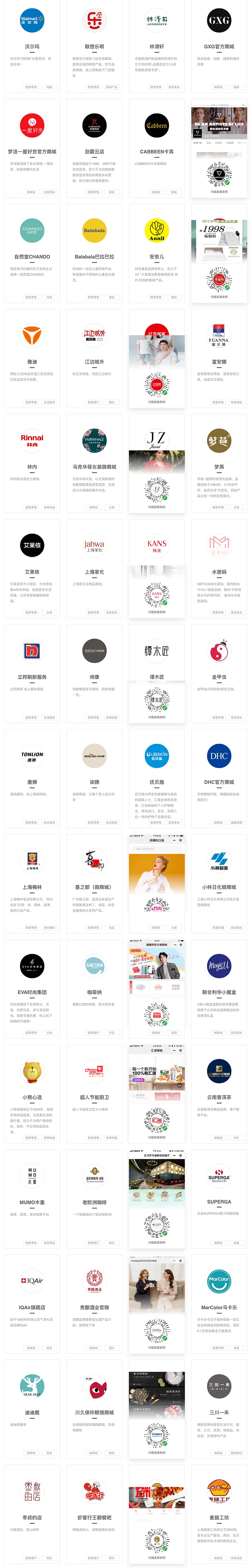Viewport: 251px width, 1568px height.
Task: View the 麦旗工坊 card
Action: point(219,1518)
